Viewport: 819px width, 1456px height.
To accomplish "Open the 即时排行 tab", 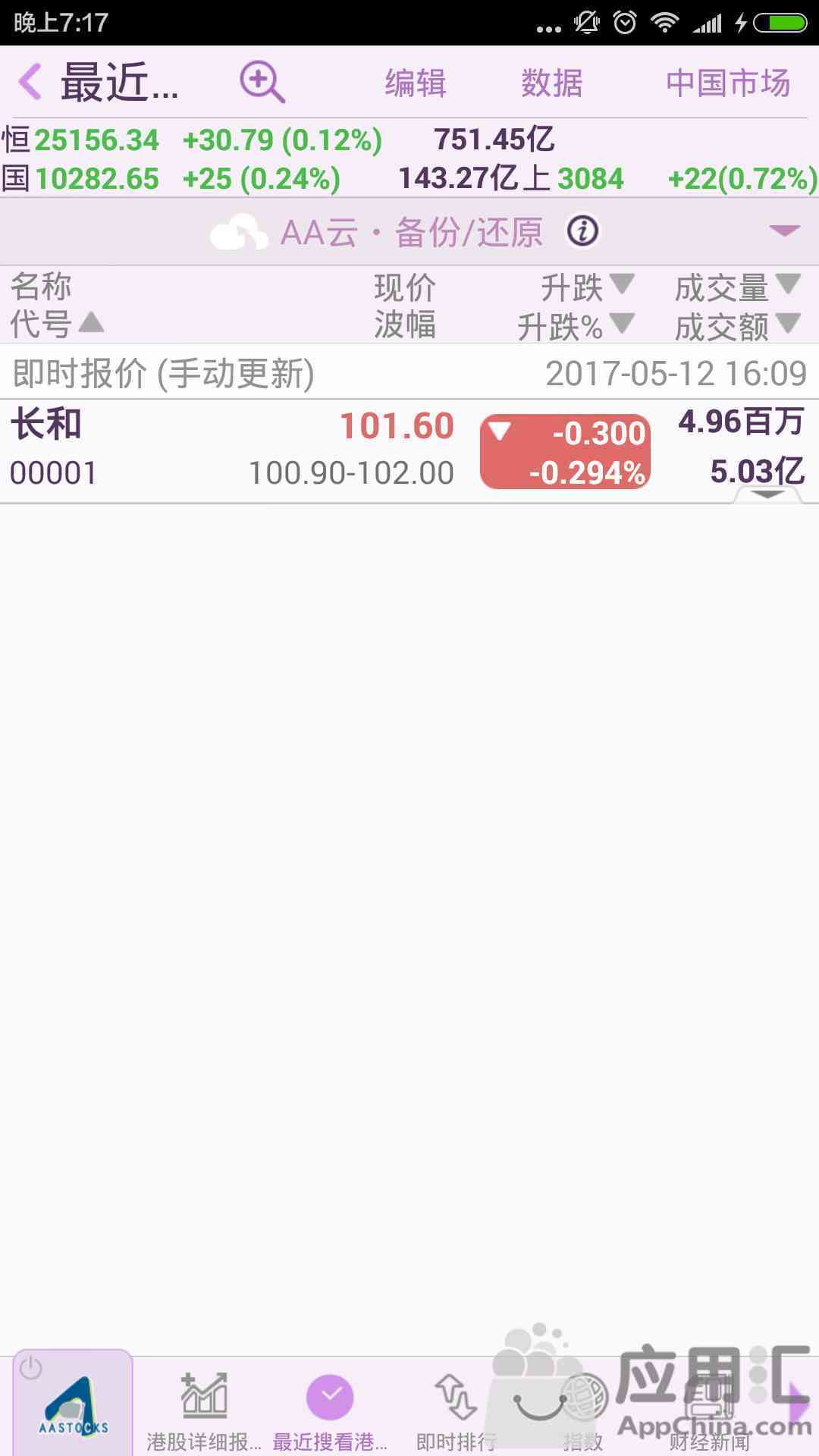I will [456, 1412].
